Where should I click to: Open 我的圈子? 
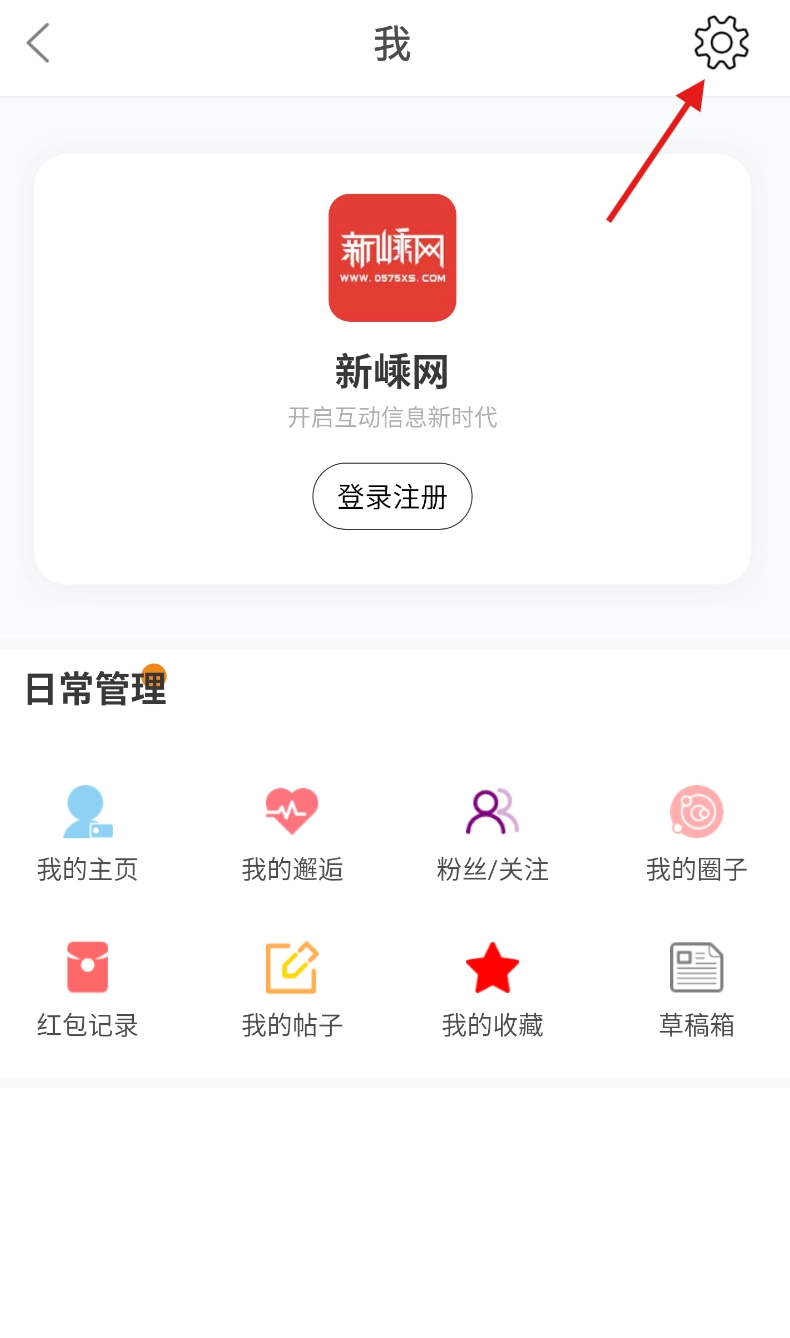(x=696, y=833)
